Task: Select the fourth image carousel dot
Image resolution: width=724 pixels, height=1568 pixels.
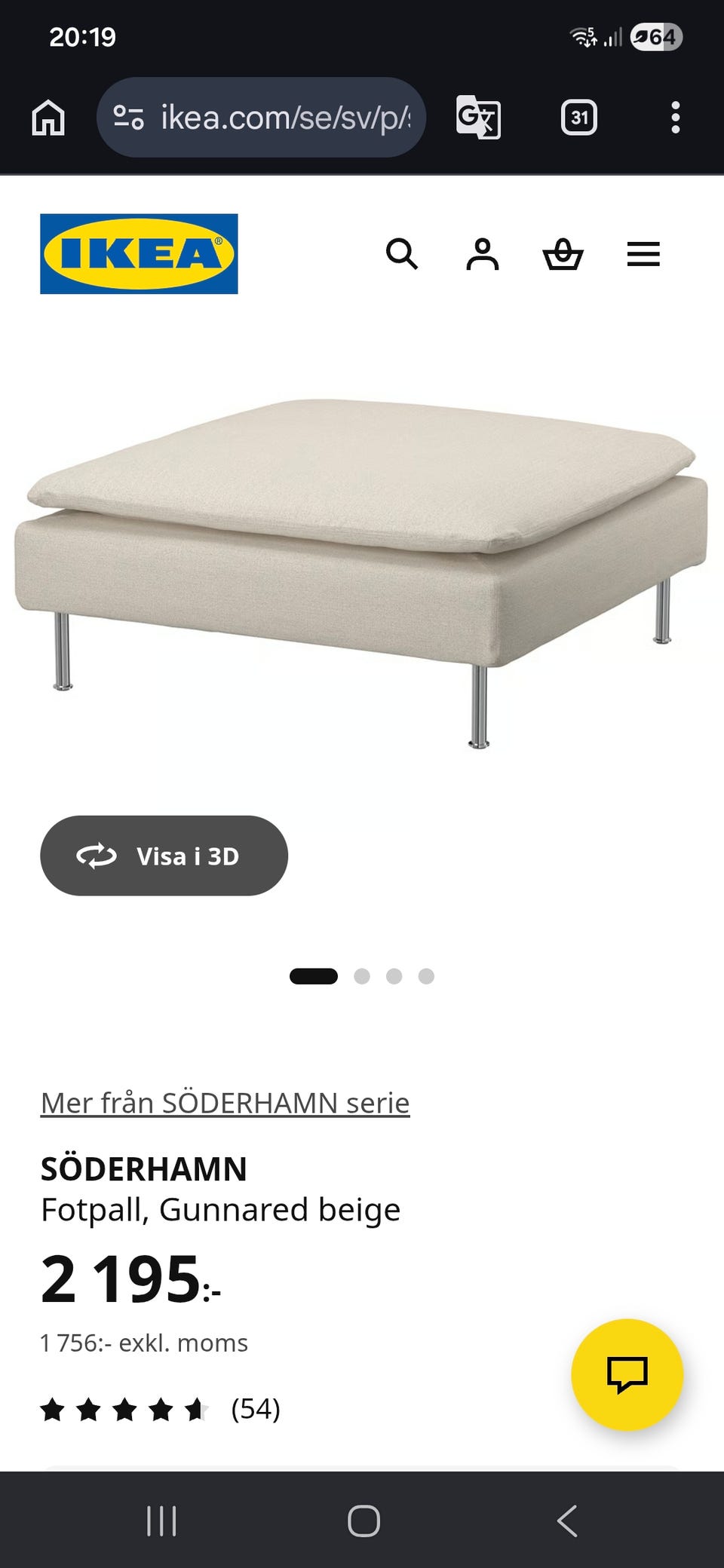Action: [428, 975]
